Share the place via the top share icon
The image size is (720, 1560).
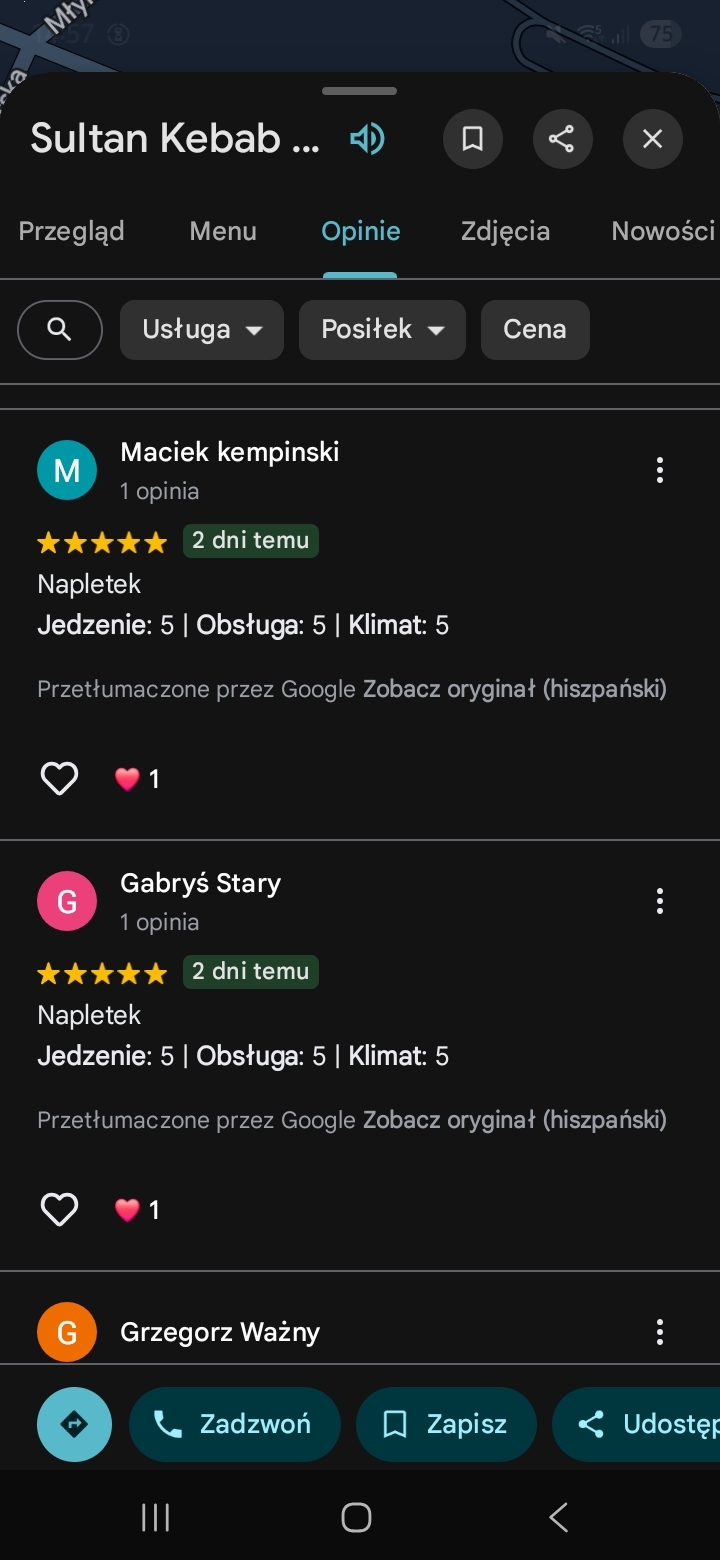pyautogui.click(x=562, y=139)
